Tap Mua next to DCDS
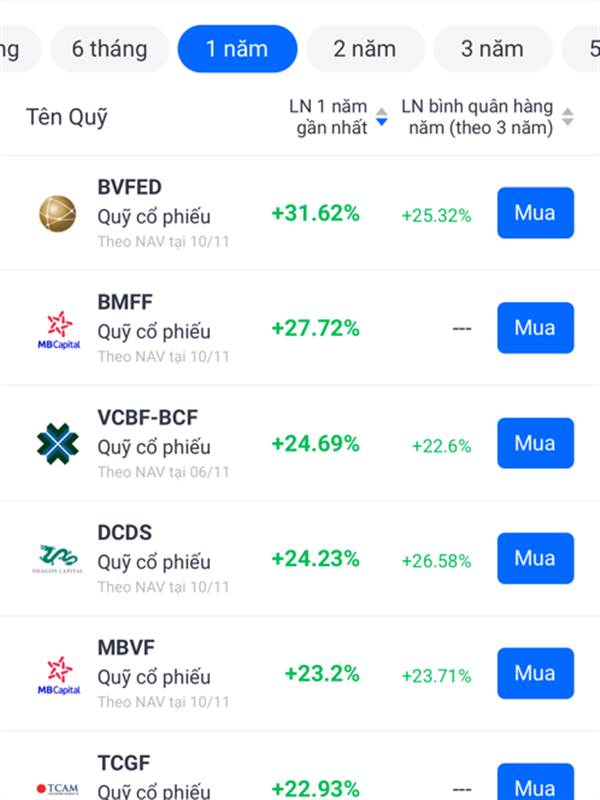600x800 pixels. pyautogui.click(x=535, y=558)
